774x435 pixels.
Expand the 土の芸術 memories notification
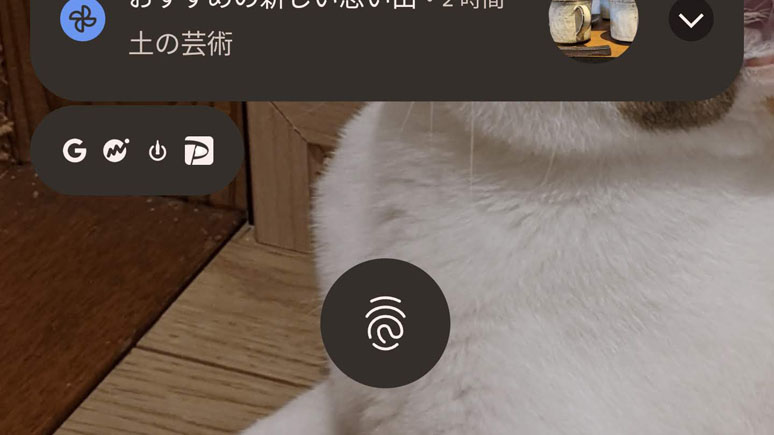pyautogui.click(x=690, y=20)
